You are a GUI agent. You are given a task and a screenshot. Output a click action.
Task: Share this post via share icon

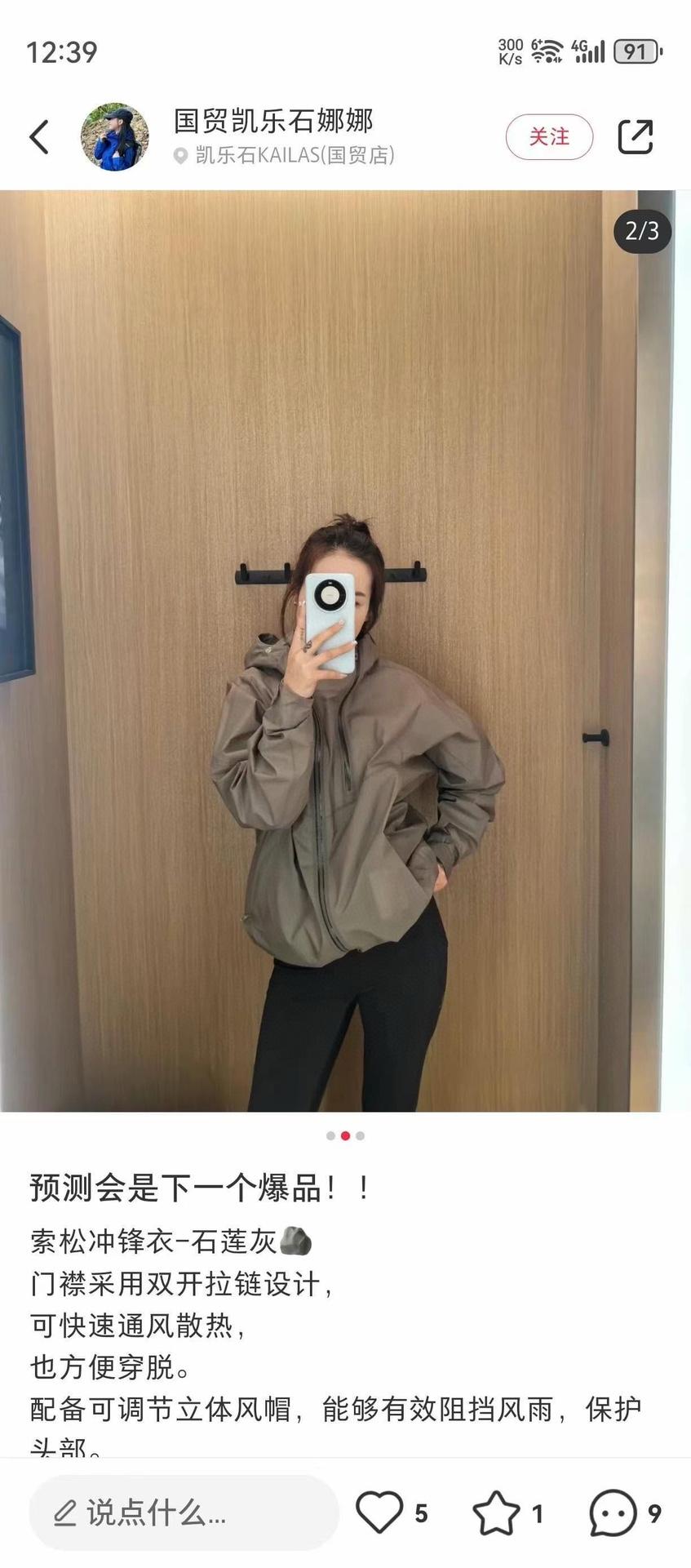click(635, 136)
